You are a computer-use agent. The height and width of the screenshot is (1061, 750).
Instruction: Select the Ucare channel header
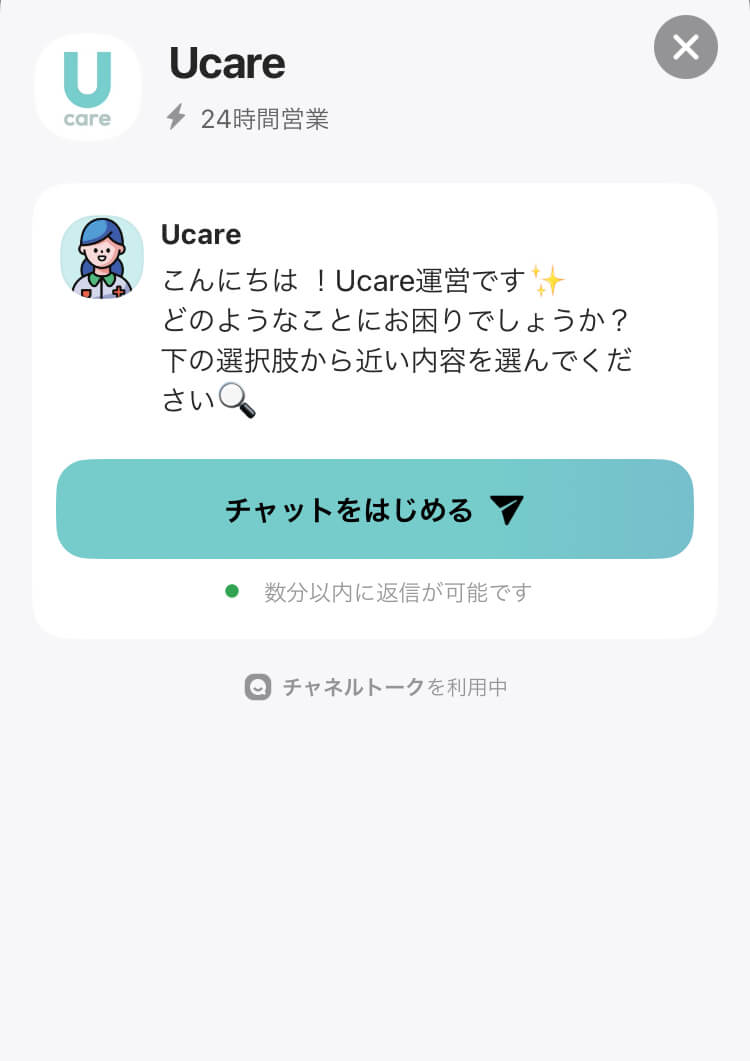coord(228,63)
